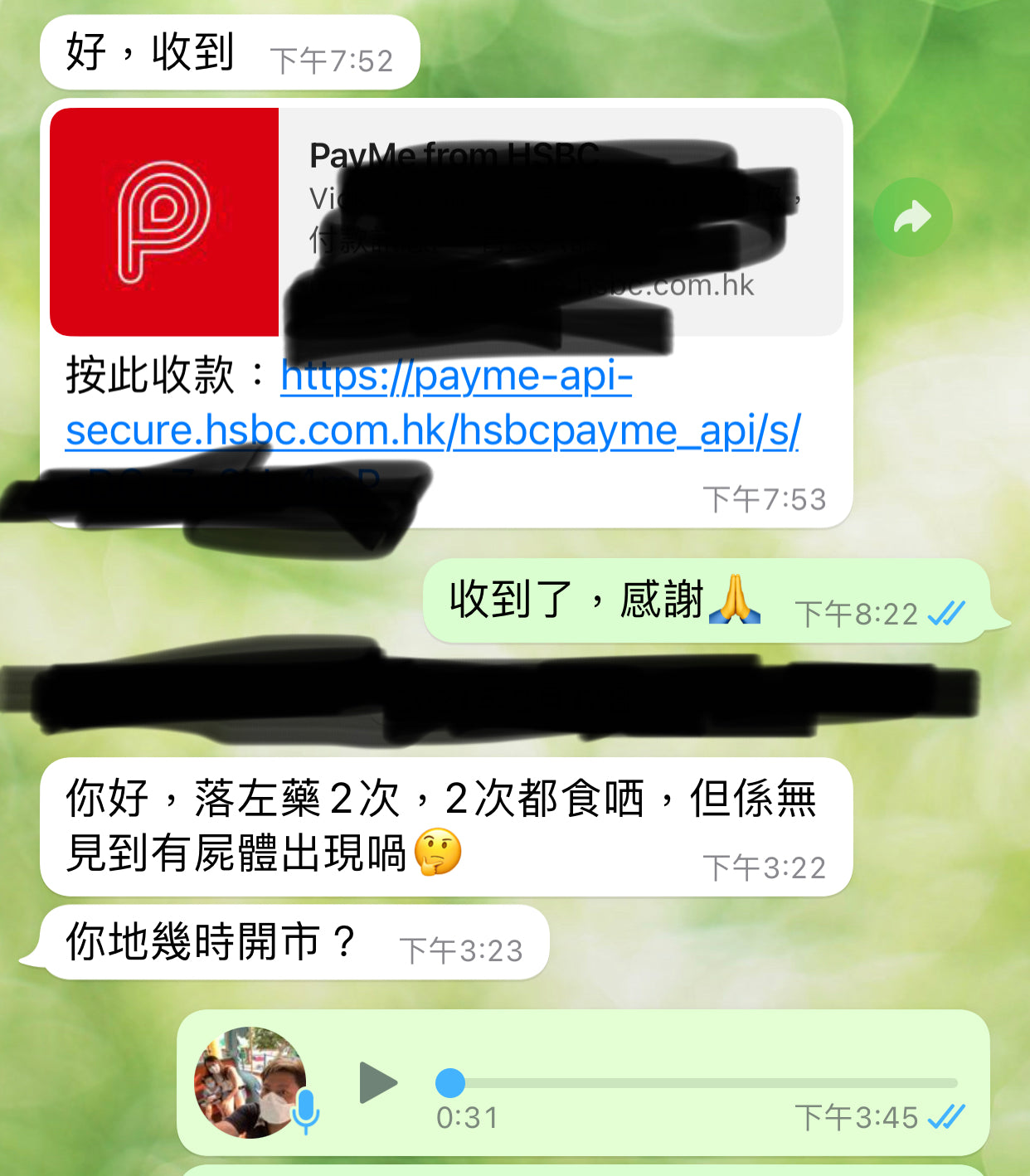This screenshot has height=1176, width=1030.
Task: Seek the voice message progress bar
Action: tap(697, 1083)
